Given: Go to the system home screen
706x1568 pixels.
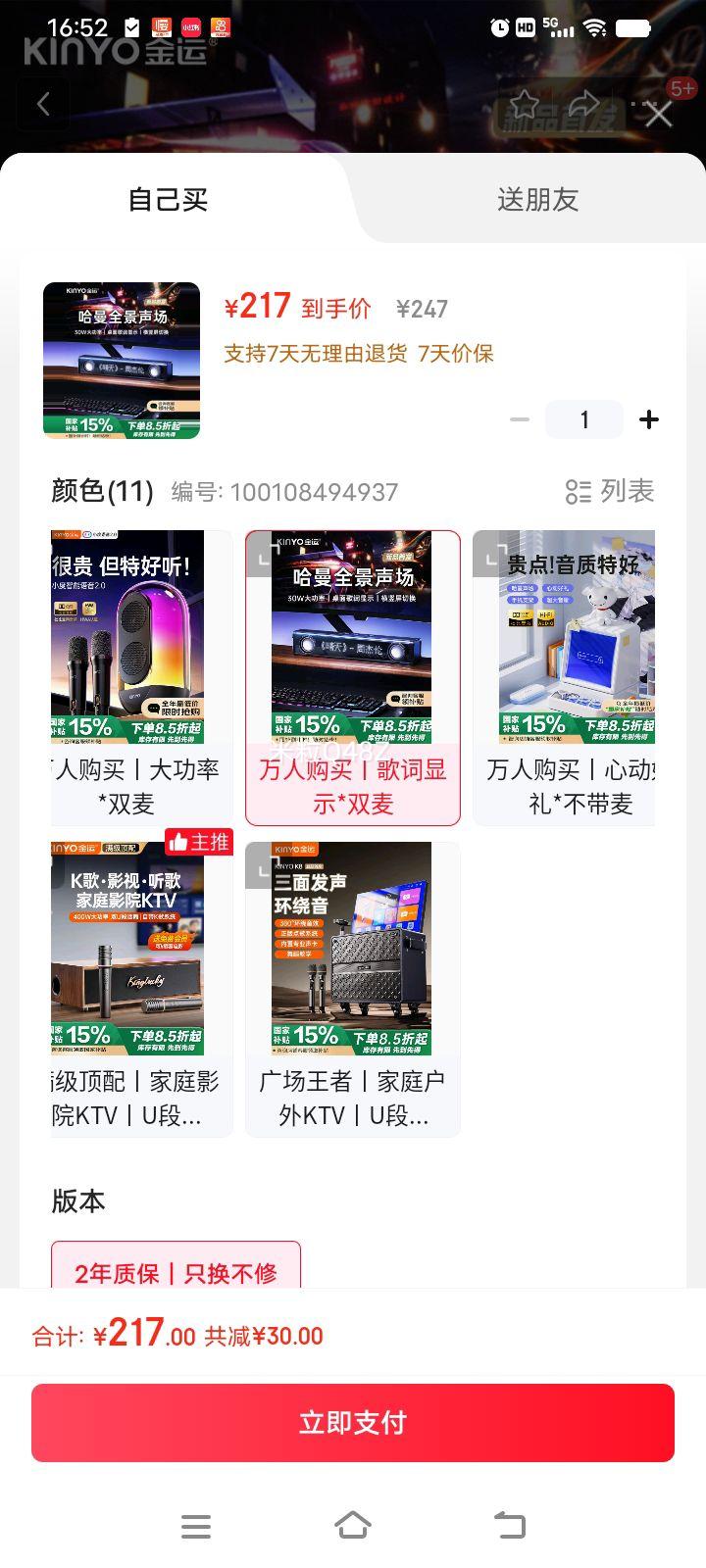Looking at the screenshot, I should 353,1525.
